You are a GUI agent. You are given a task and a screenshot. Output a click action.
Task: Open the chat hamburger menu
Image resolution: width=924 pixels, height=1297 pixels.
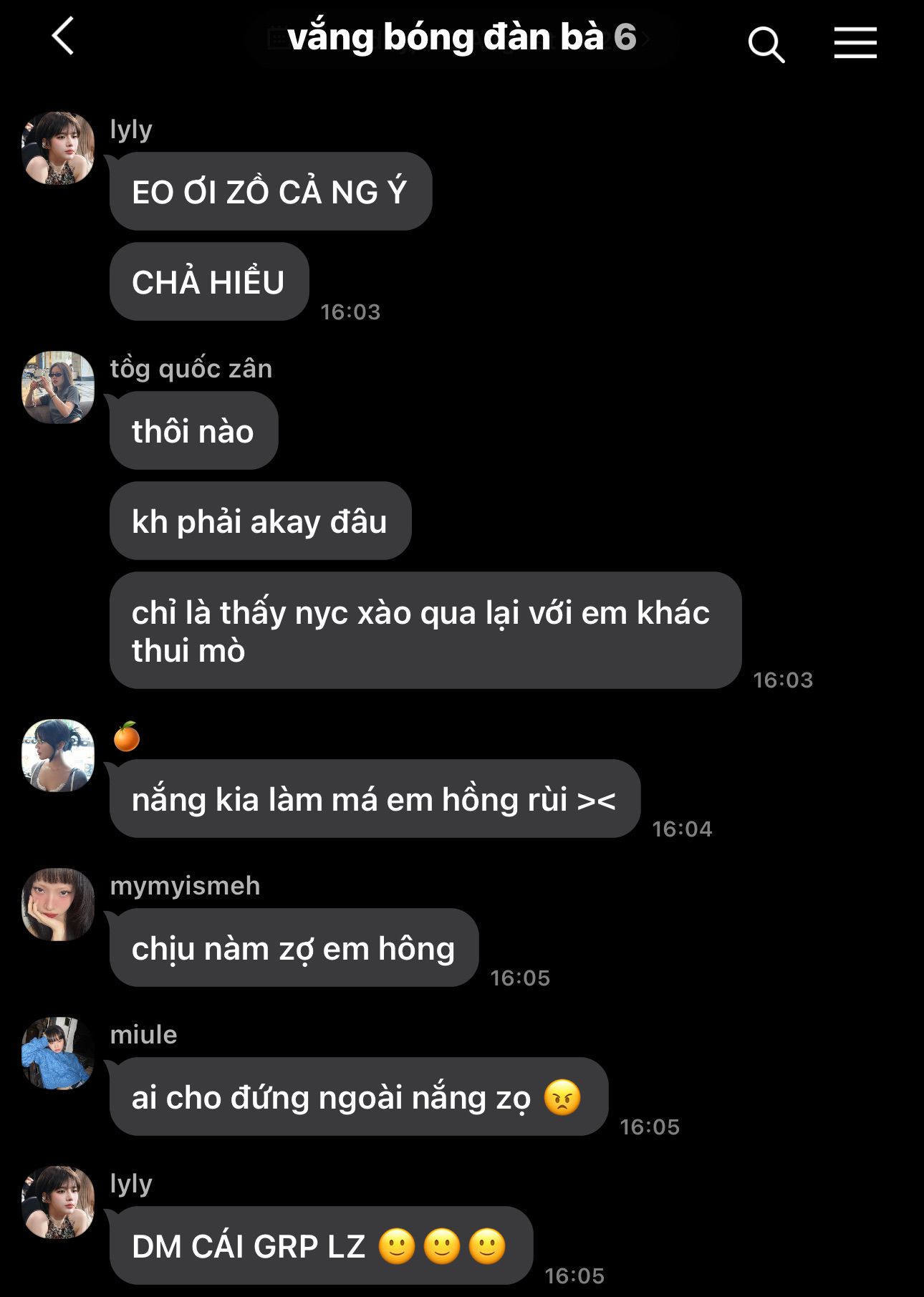855,43
